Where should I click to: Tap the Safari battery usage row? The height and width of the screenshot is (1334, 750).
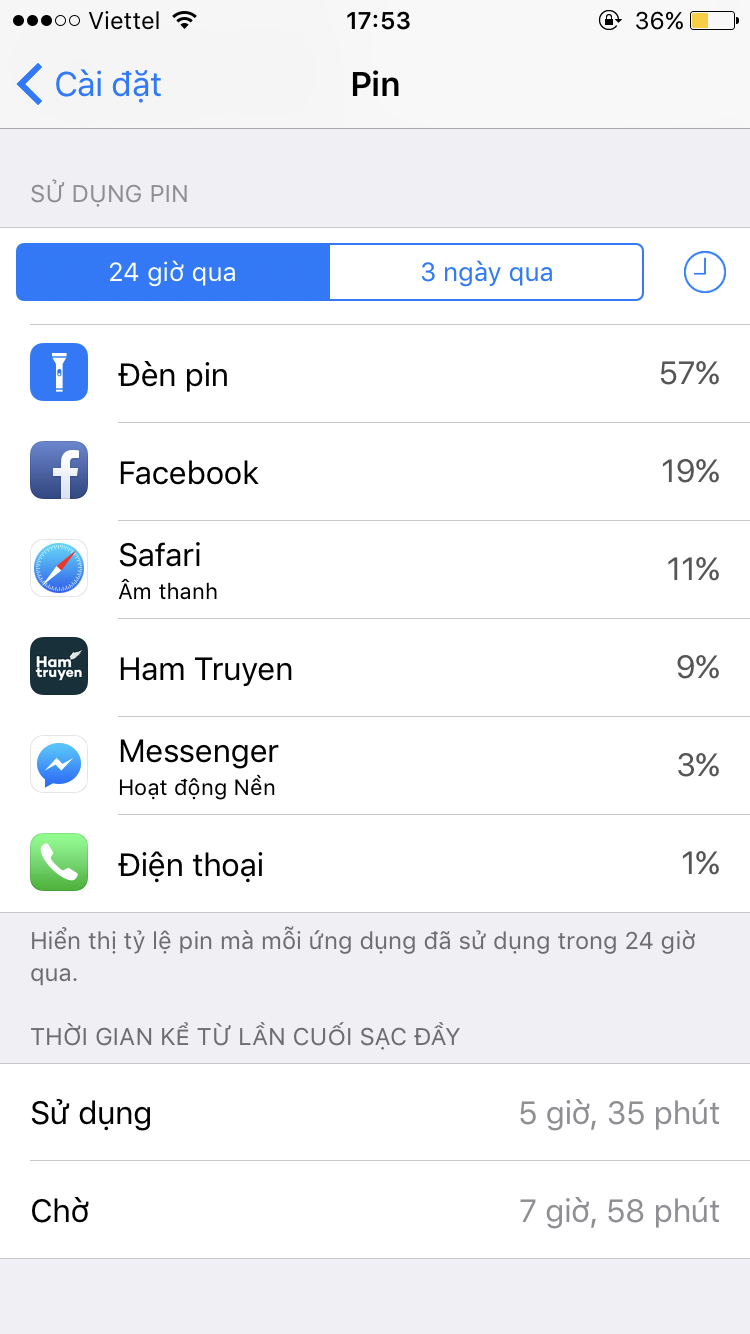pos(375,570)
